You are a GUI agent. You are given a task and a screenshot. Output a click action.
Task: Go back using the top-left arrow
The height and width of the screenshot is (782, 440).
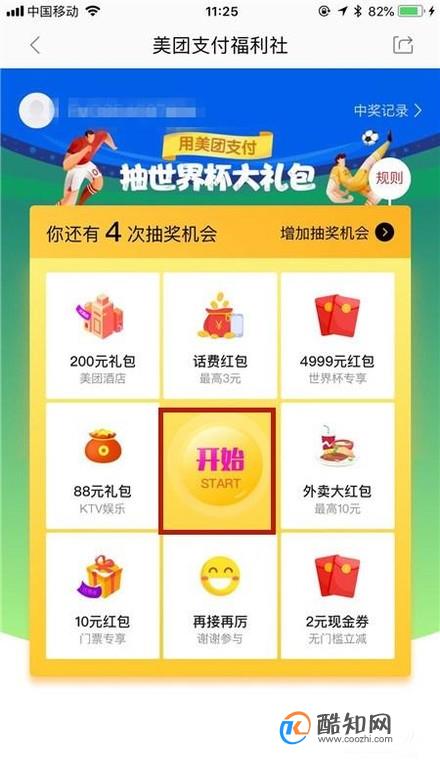click(x=34, y=45)
